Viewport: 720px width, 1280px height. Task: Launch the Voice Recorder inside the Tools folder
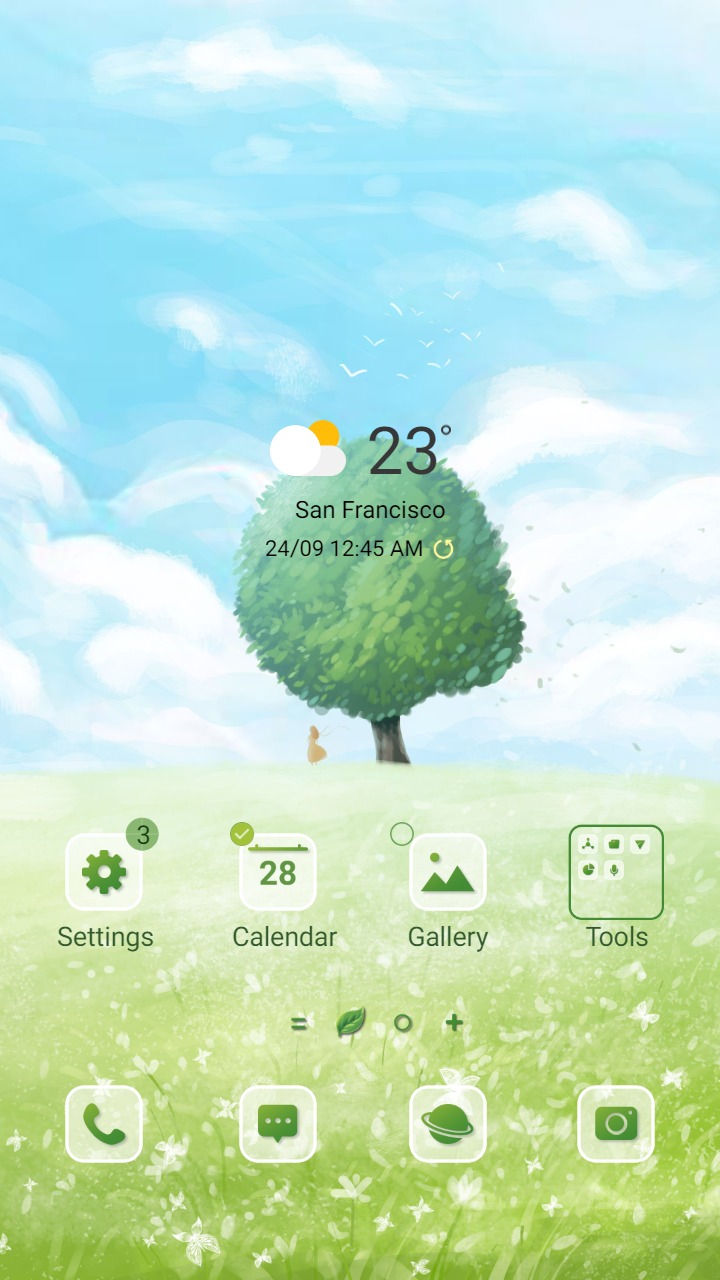point(614,870)
